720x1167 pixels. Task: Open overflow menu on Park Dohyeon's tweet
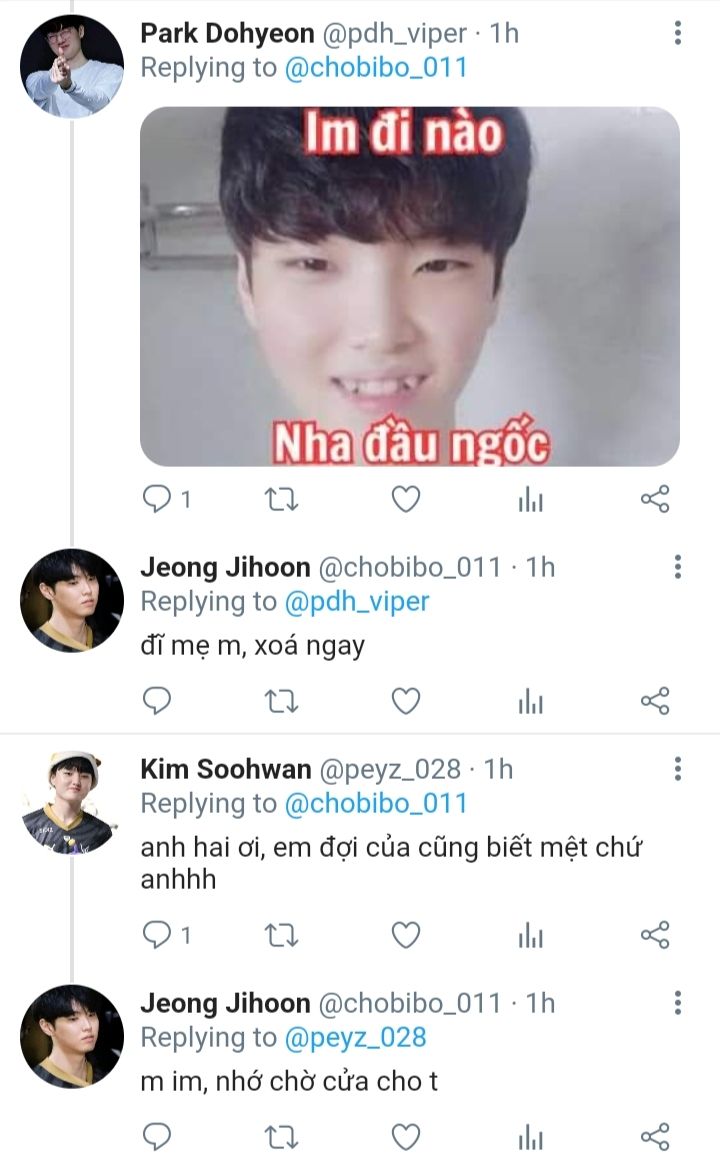point(678,33)
